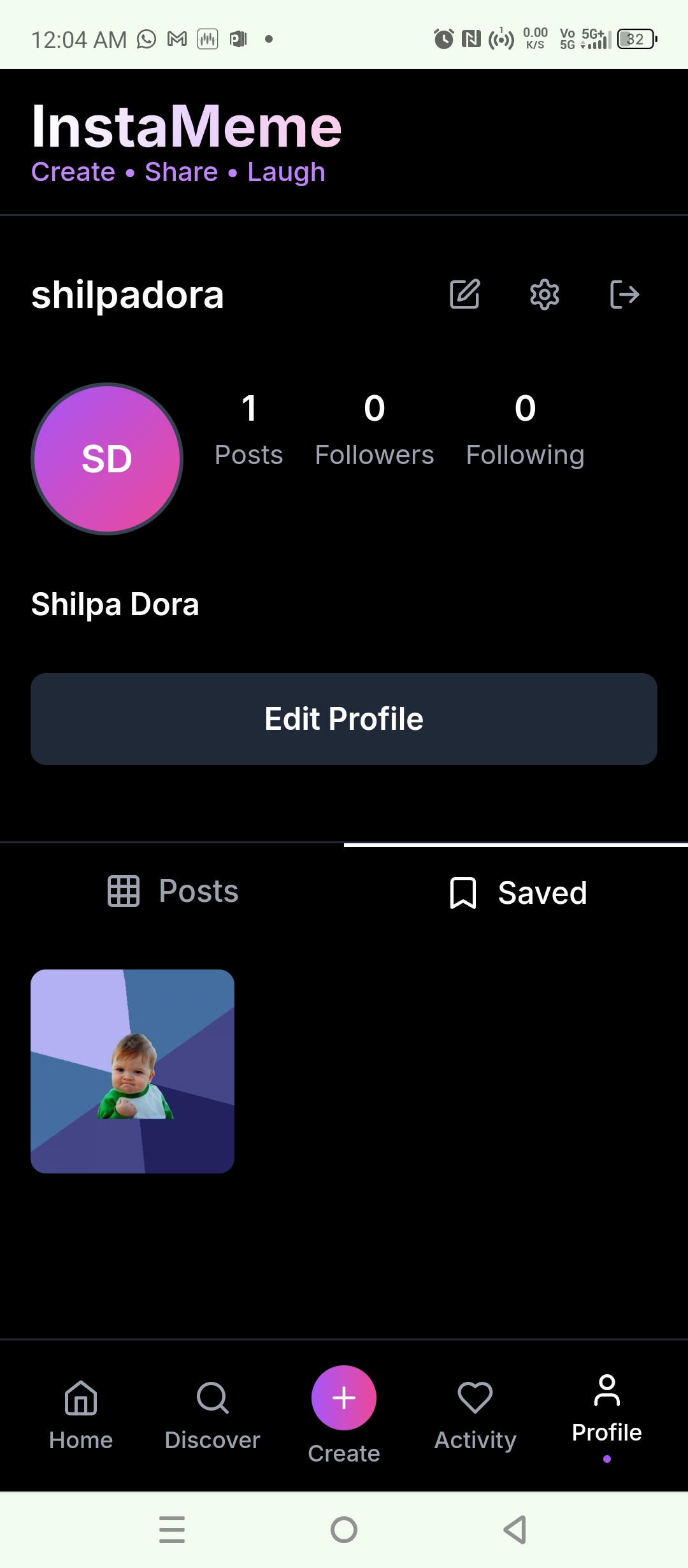Switch to the Posts grid tab
688x1568 pixels.
[x=173, y=891]
